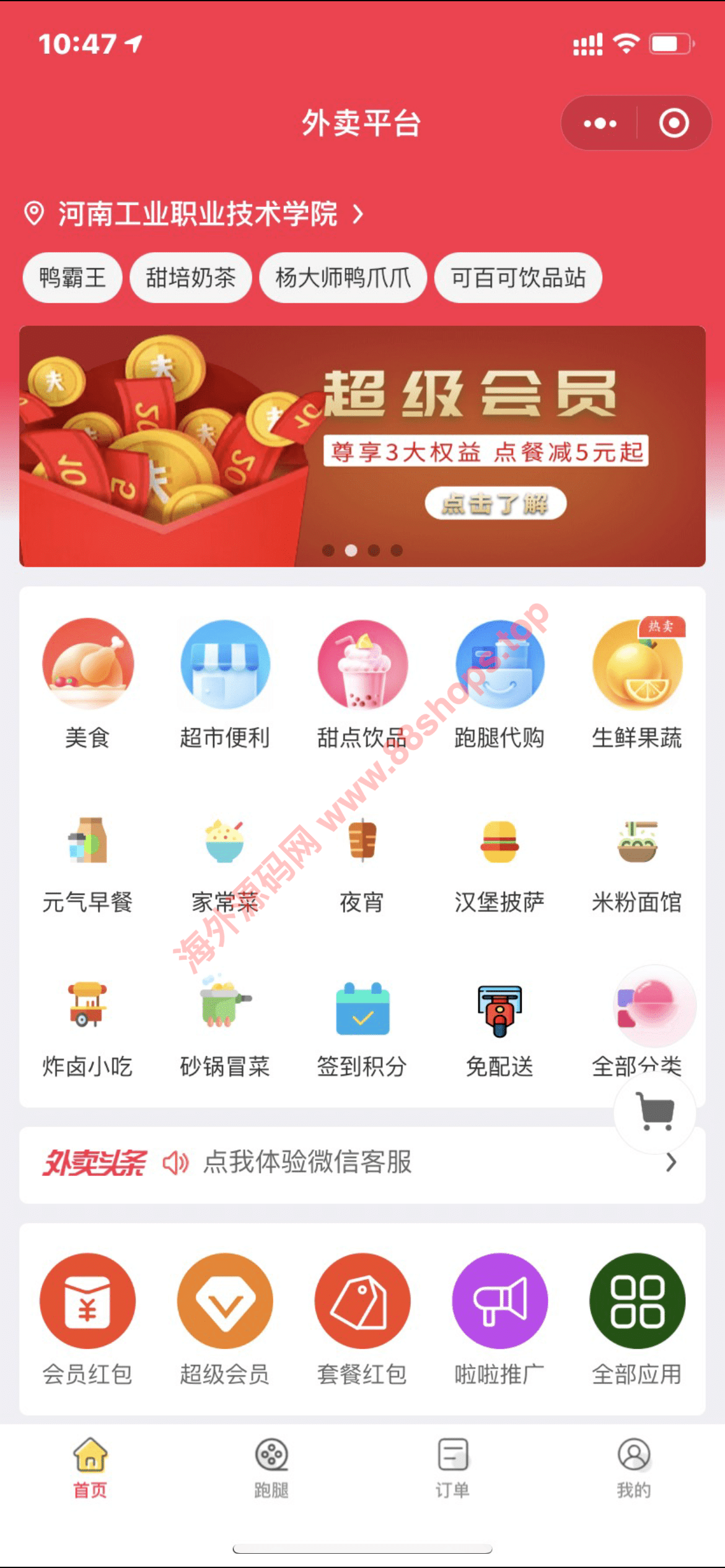Go to the 我的 tab

(x=634, y=1468)
